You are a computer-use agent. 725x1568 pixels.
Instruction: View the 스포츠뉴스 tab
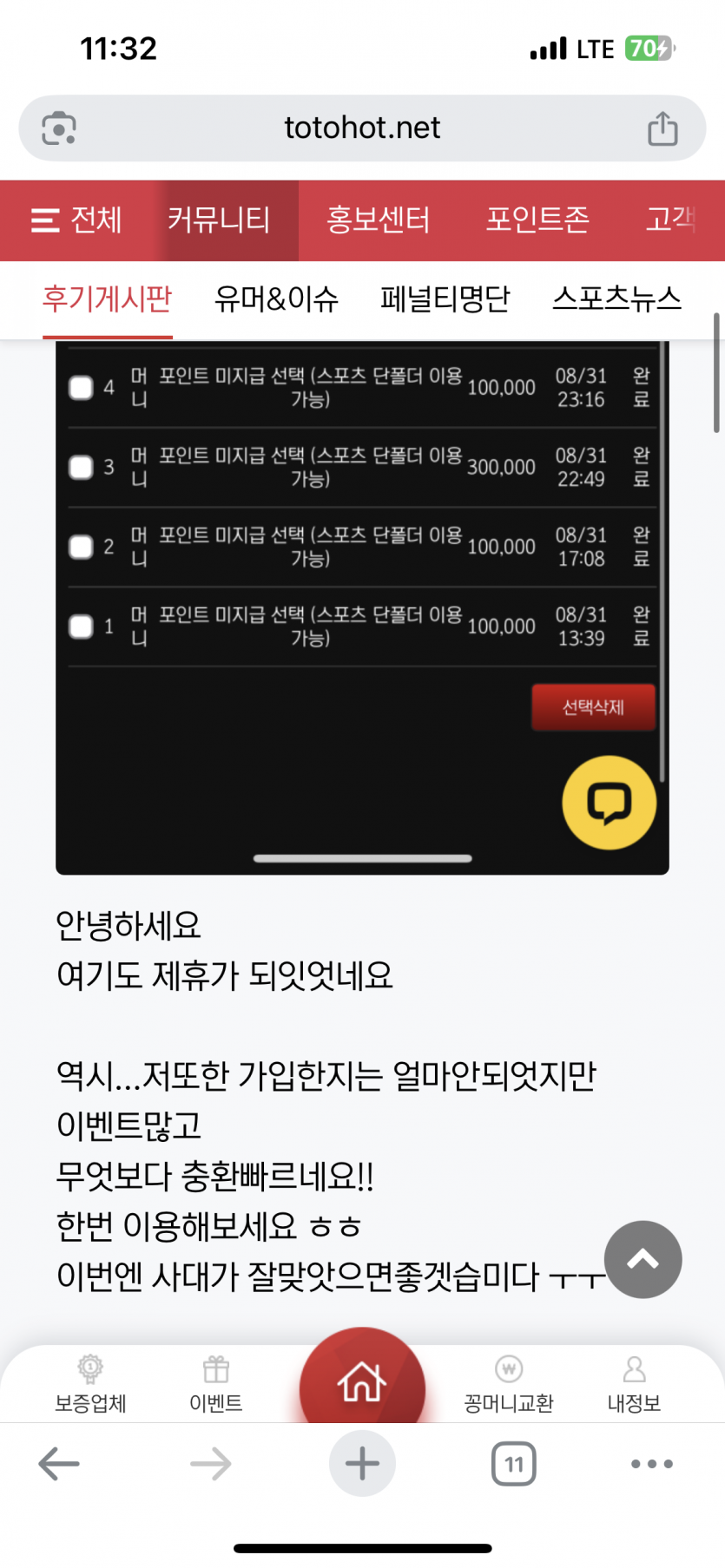pos(616,299)
